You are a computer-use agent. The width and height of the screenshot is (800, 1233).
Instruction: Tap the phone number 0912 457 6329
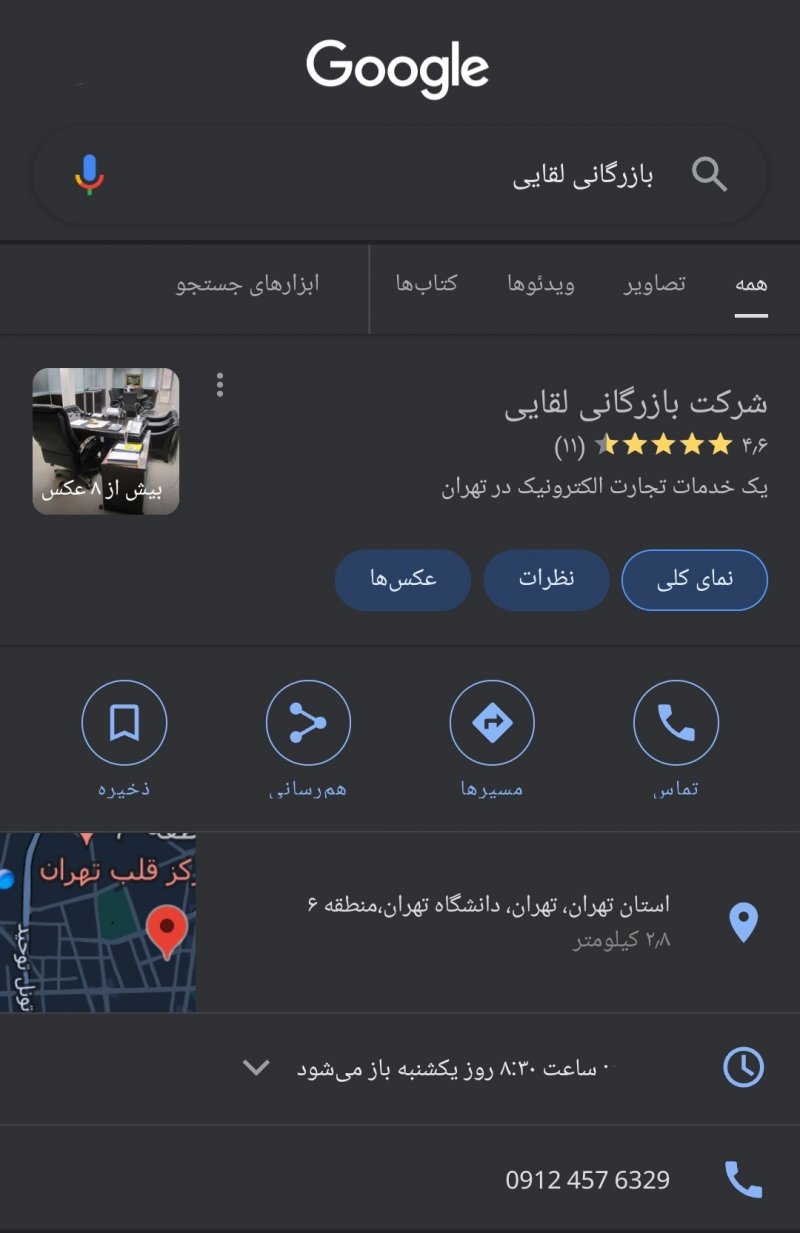pos(587,1180)
